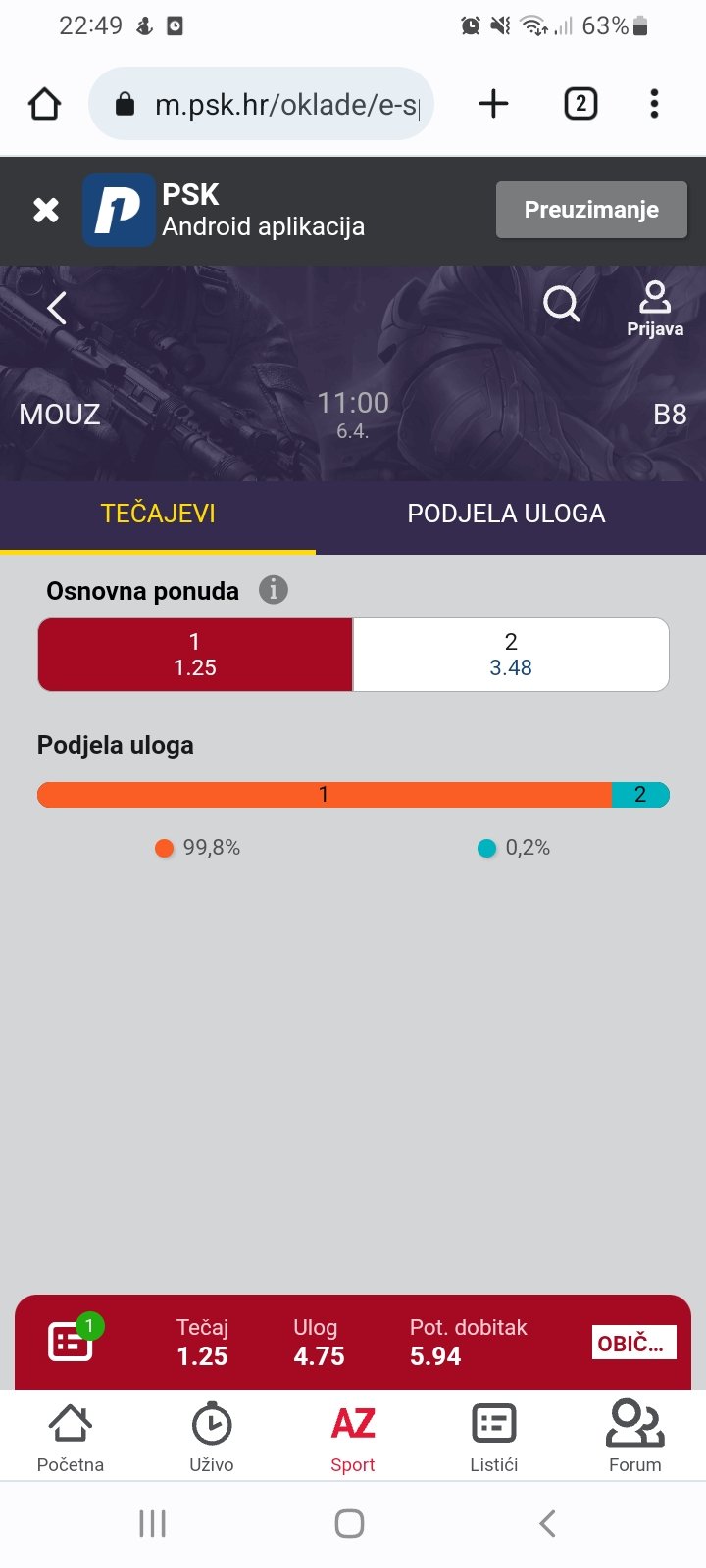Show info about Osnovna ponuda
706x1568 pixels.
pyautogui.click(x=273, y=590)
